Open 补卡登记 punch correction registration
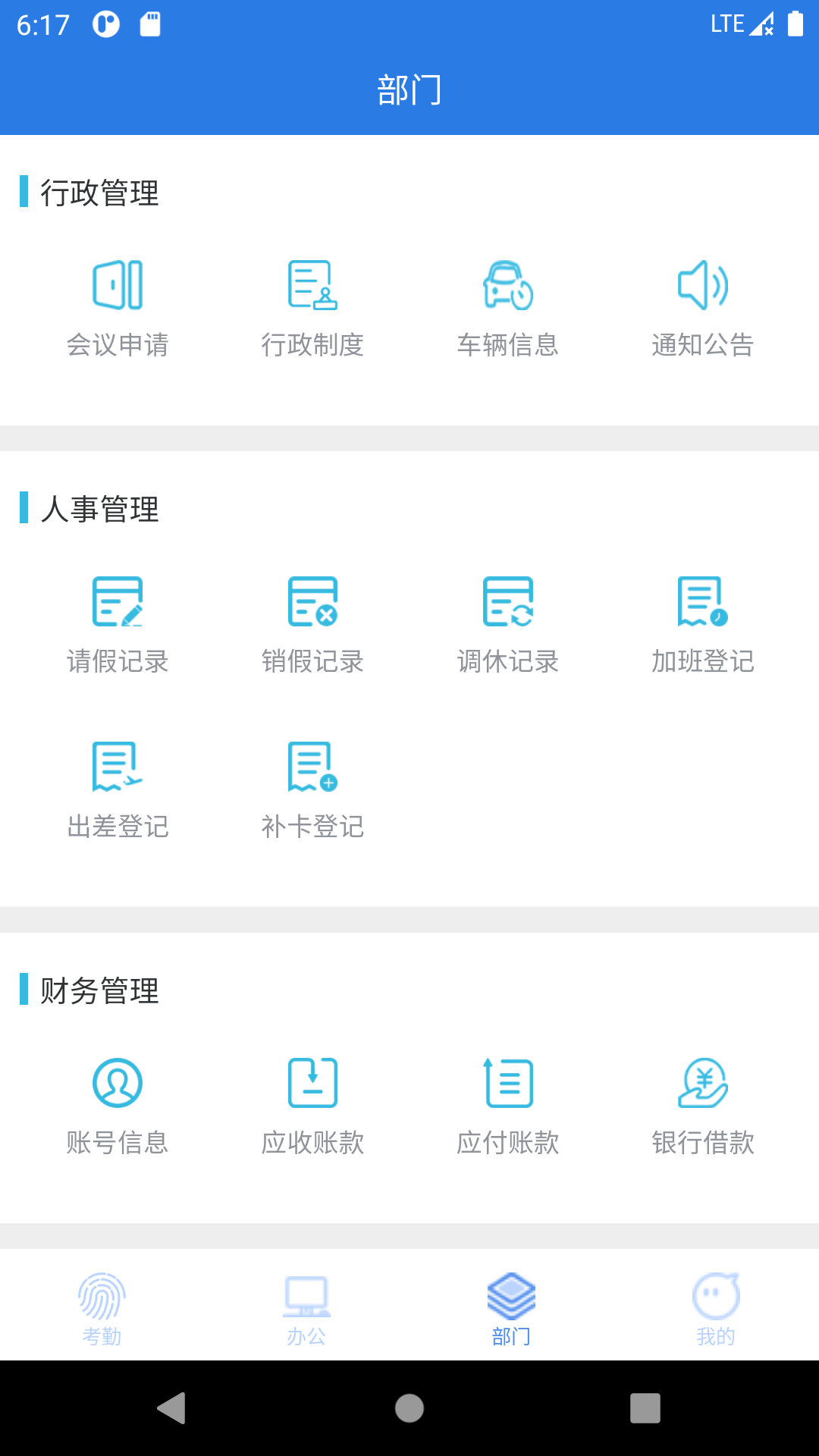The height and width of the screenshot is (1456, 819). click(x=312, y=789)
